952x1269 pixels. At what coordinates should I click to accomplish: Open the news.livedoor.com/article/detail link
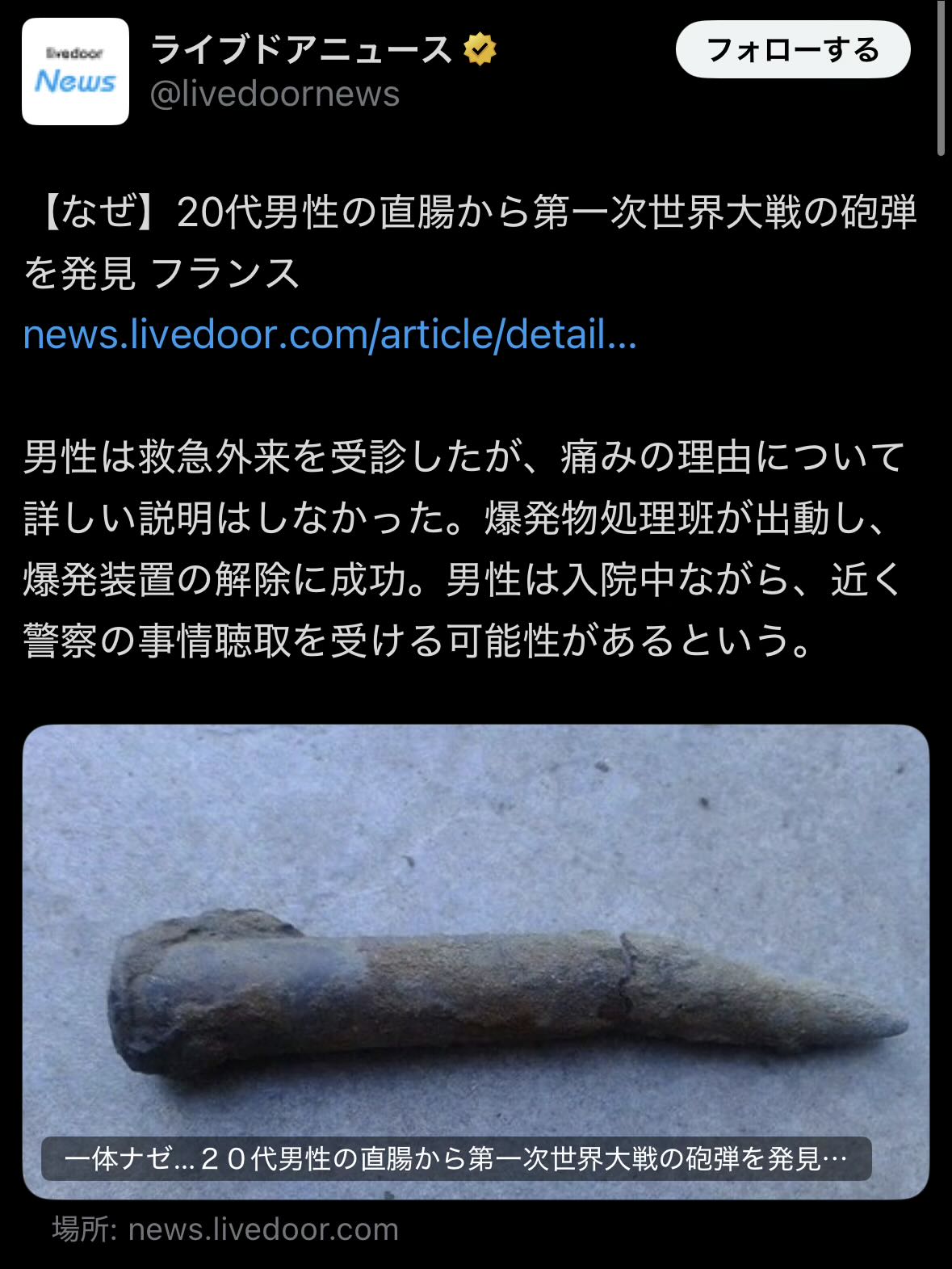329,334
